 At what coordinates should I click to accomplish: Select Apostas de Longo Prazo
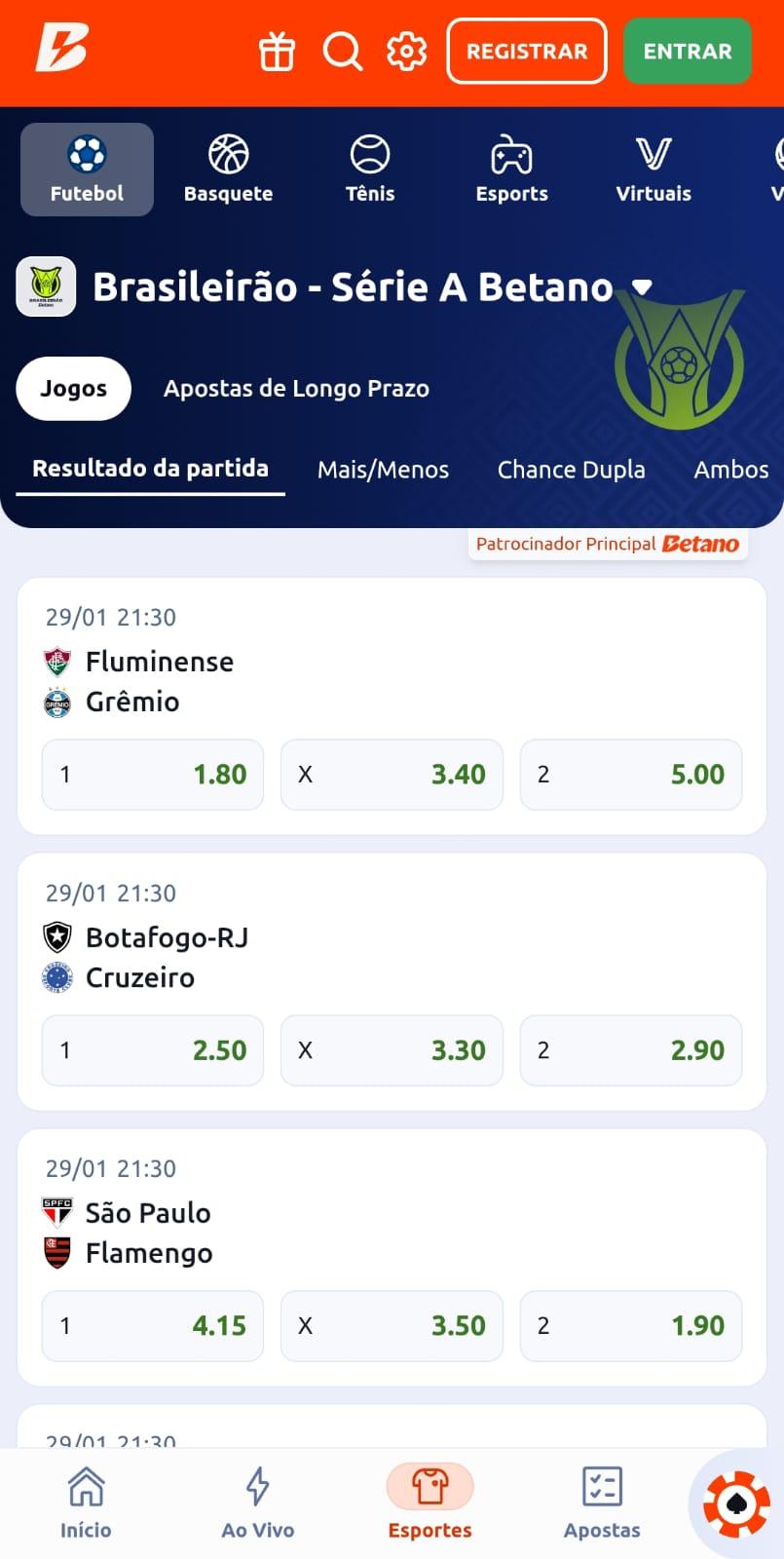295,388
